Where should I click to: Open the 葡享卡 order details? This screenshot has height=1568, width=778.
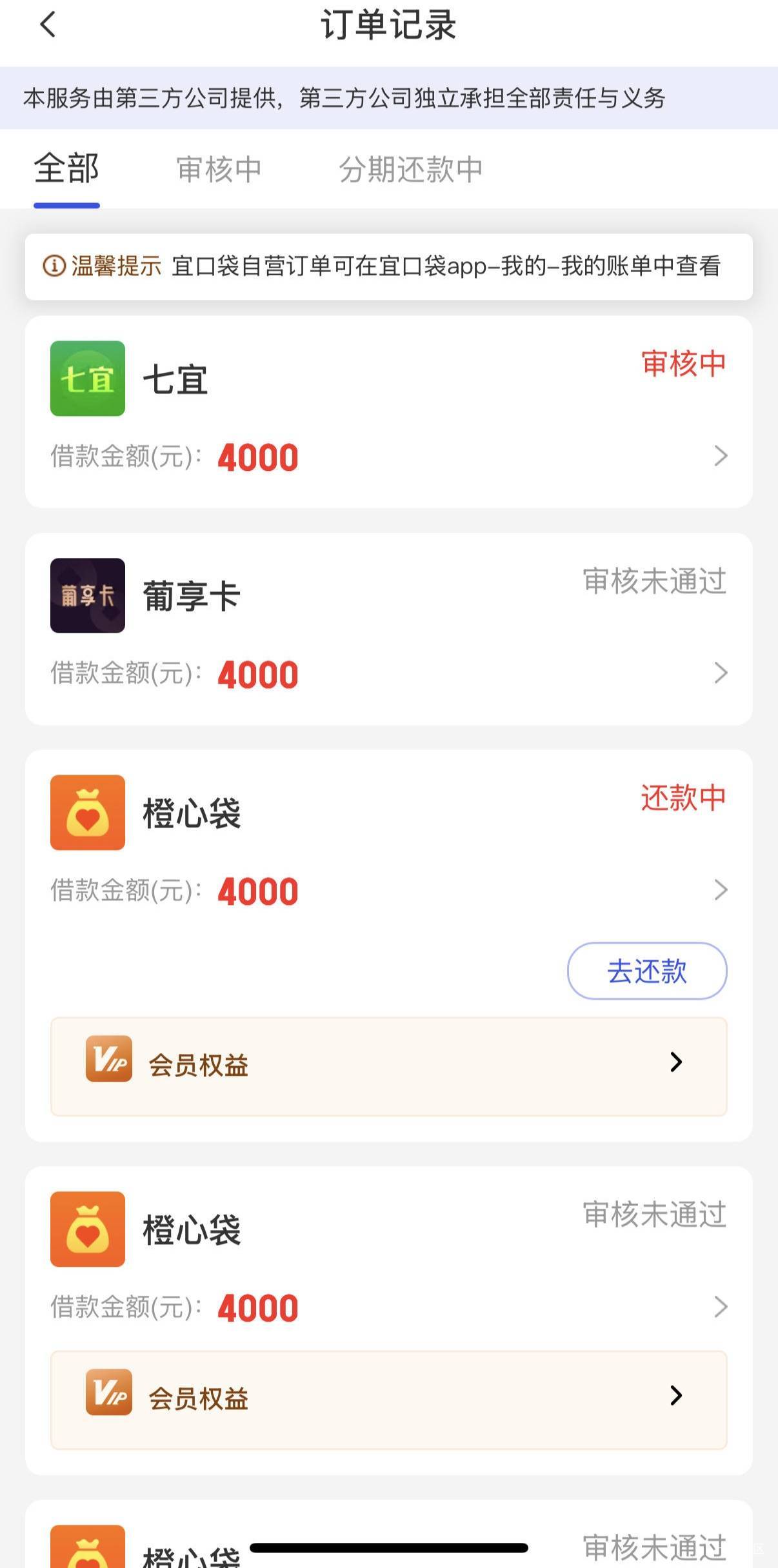click(389, 629)
